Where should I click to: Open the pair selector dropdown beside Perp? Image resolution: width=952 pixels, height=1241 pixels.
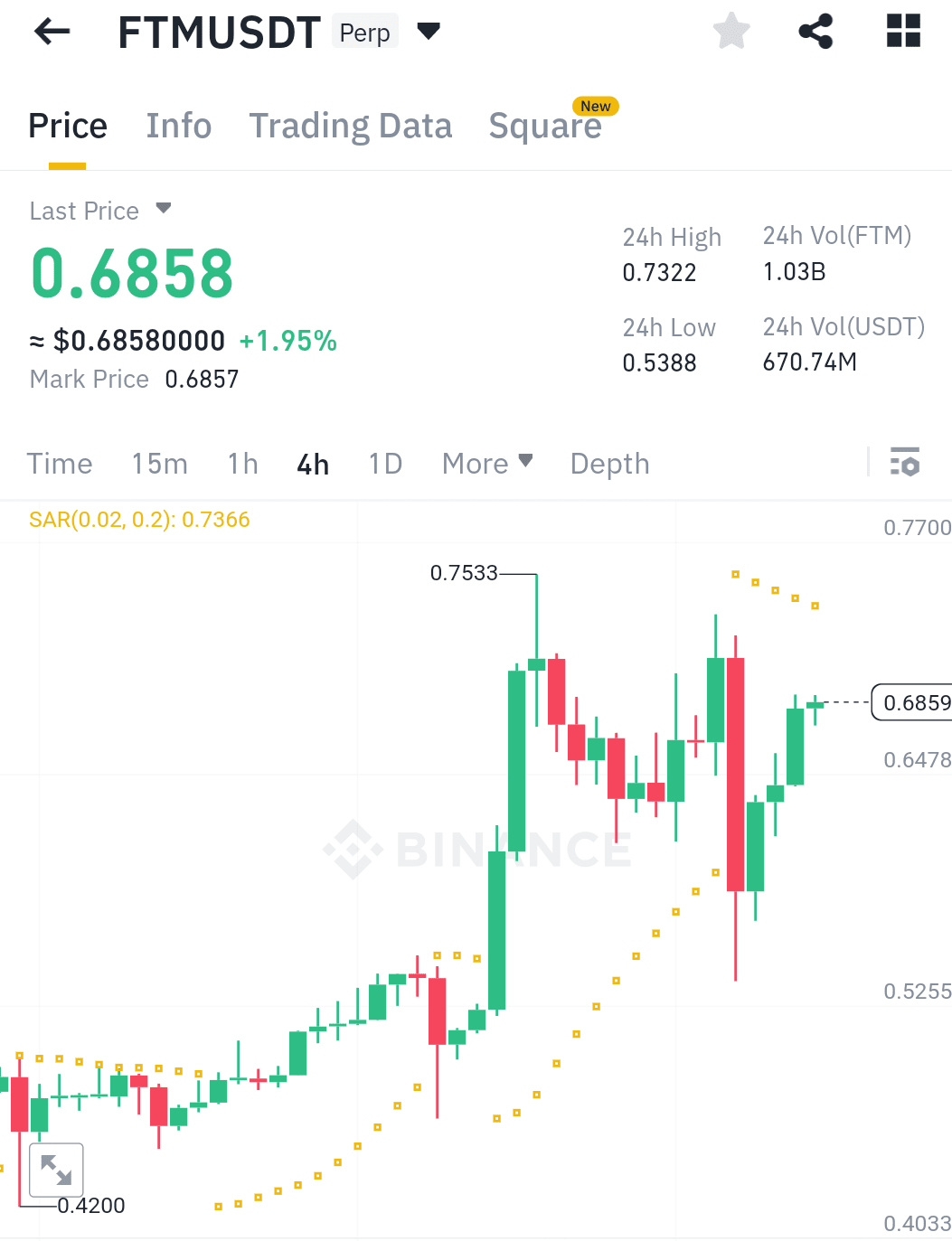pyautogui.click(x=429, y=31)
